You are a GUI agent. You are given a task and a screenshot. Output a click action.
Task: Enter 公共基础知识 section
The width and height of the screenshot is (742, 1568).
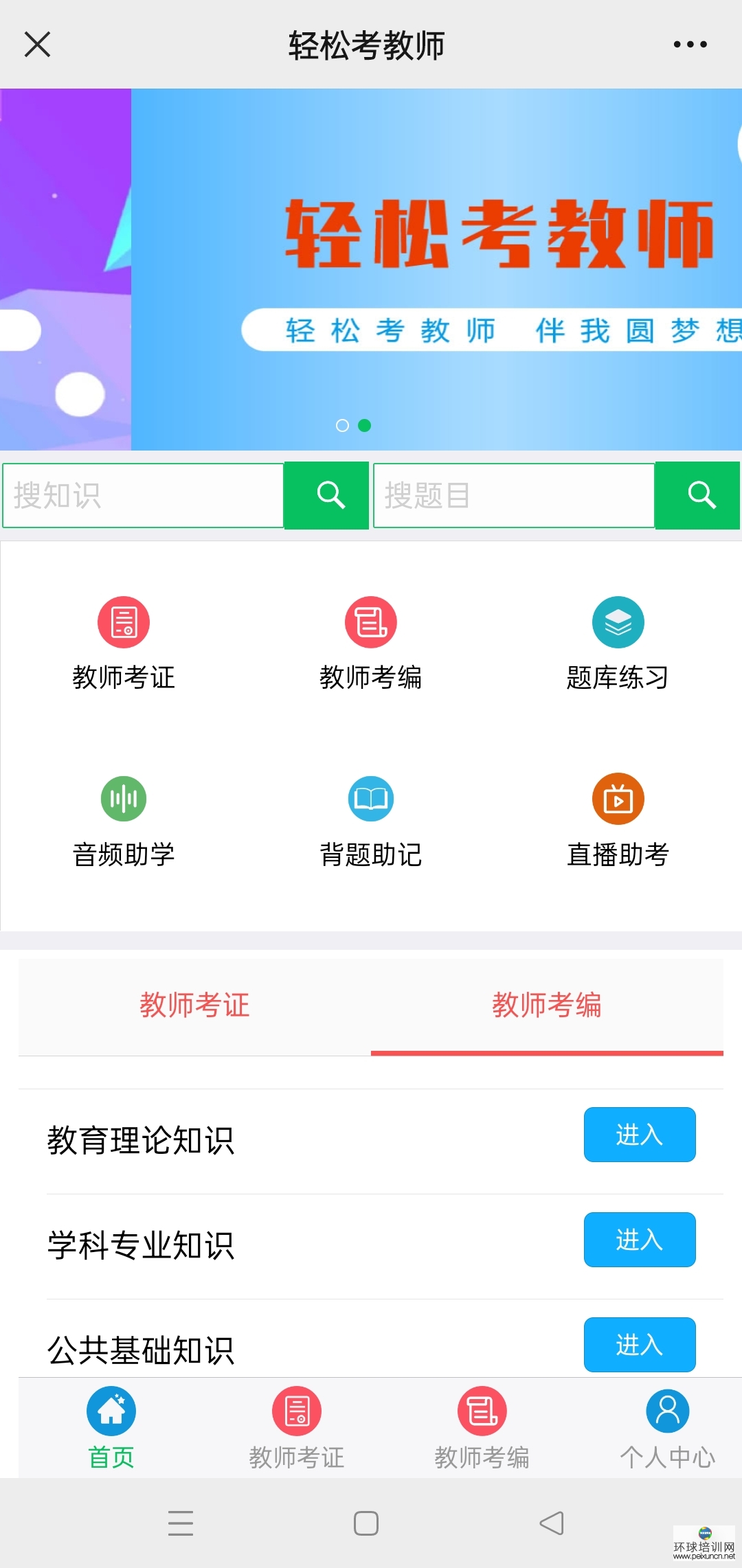639,1344
